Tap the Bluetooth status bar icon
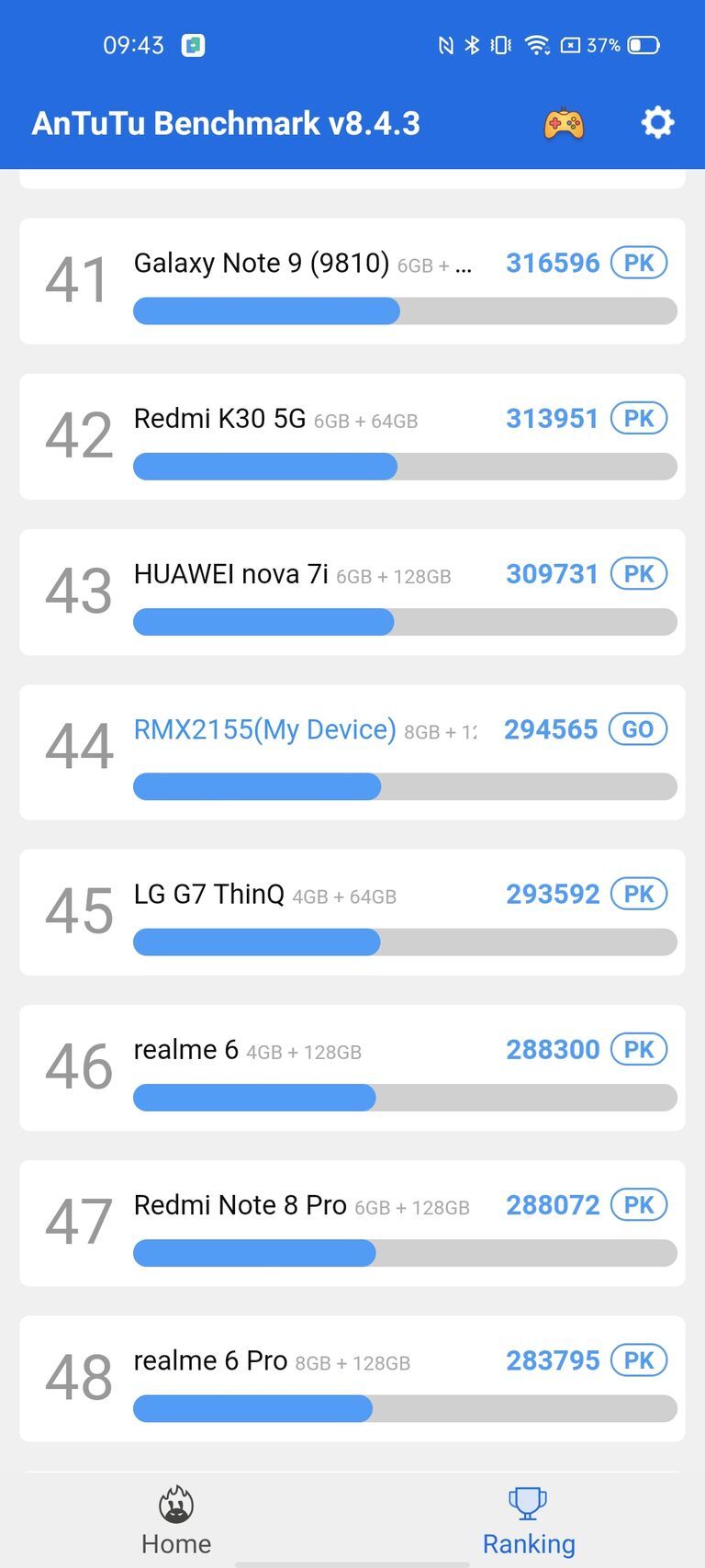The image size is (705, 1568). (x=474, y=44)
